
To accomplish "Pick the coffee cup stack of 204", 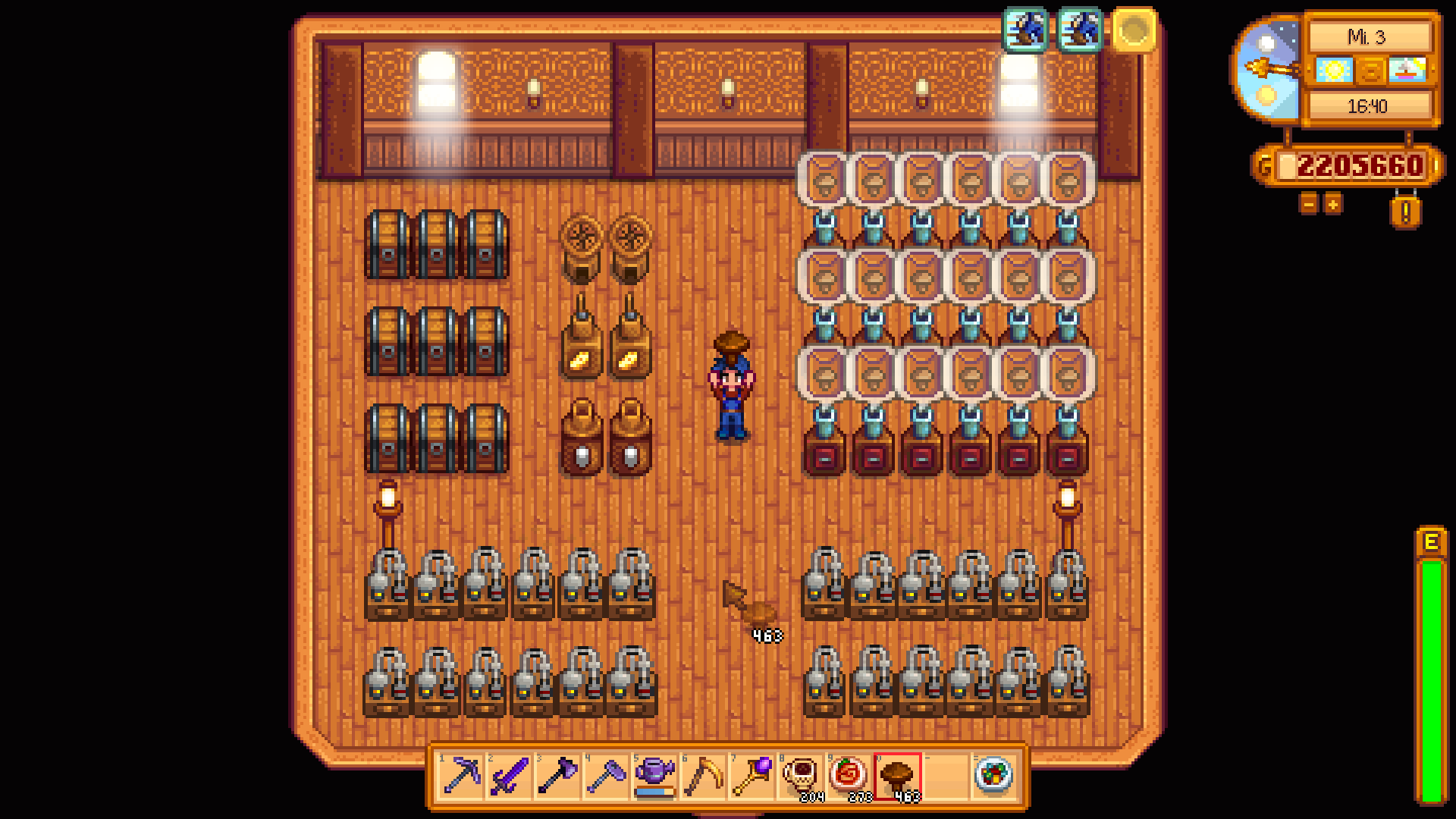I will tap(800, 777).
